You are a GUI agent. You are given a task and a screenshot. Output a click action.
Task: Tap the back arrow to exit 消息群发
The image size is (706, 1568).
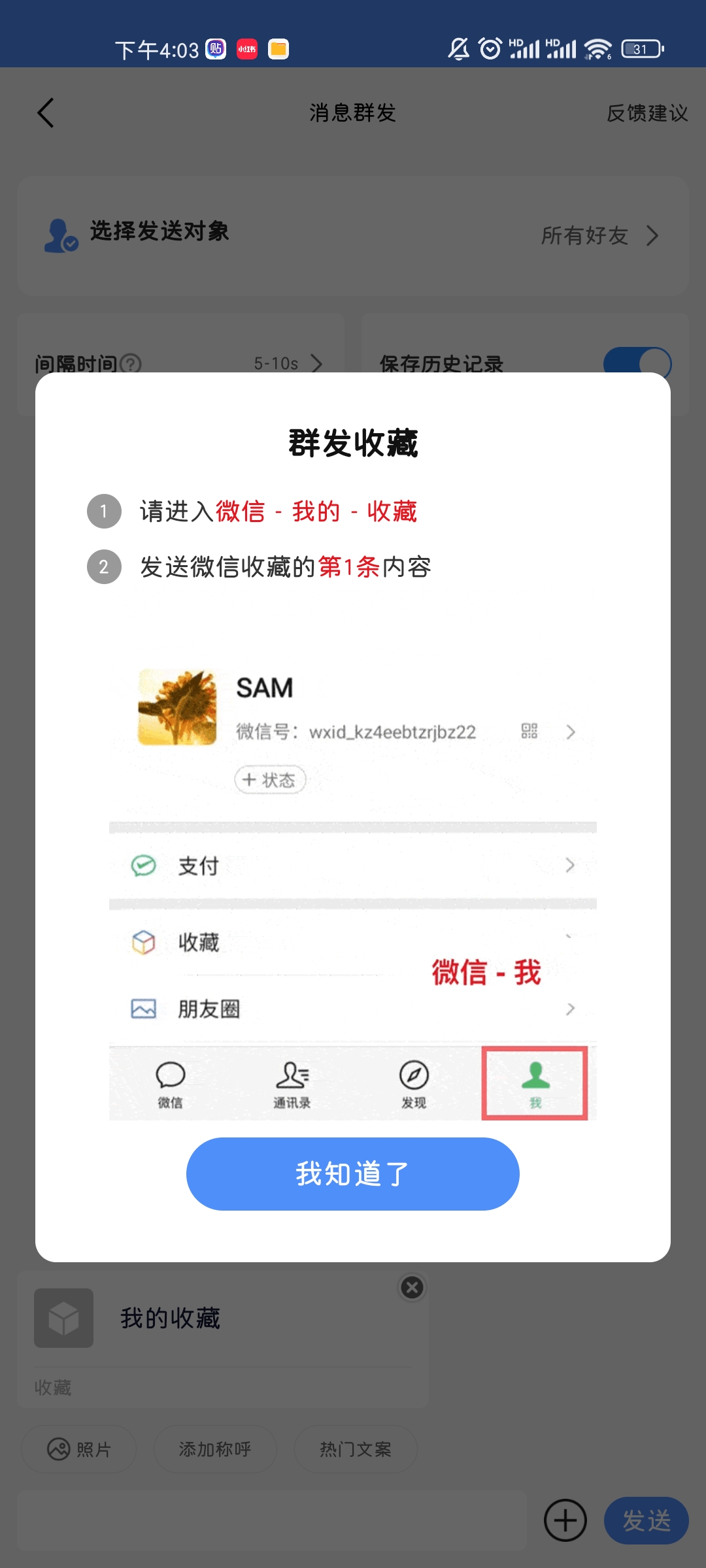click(46, 112)
